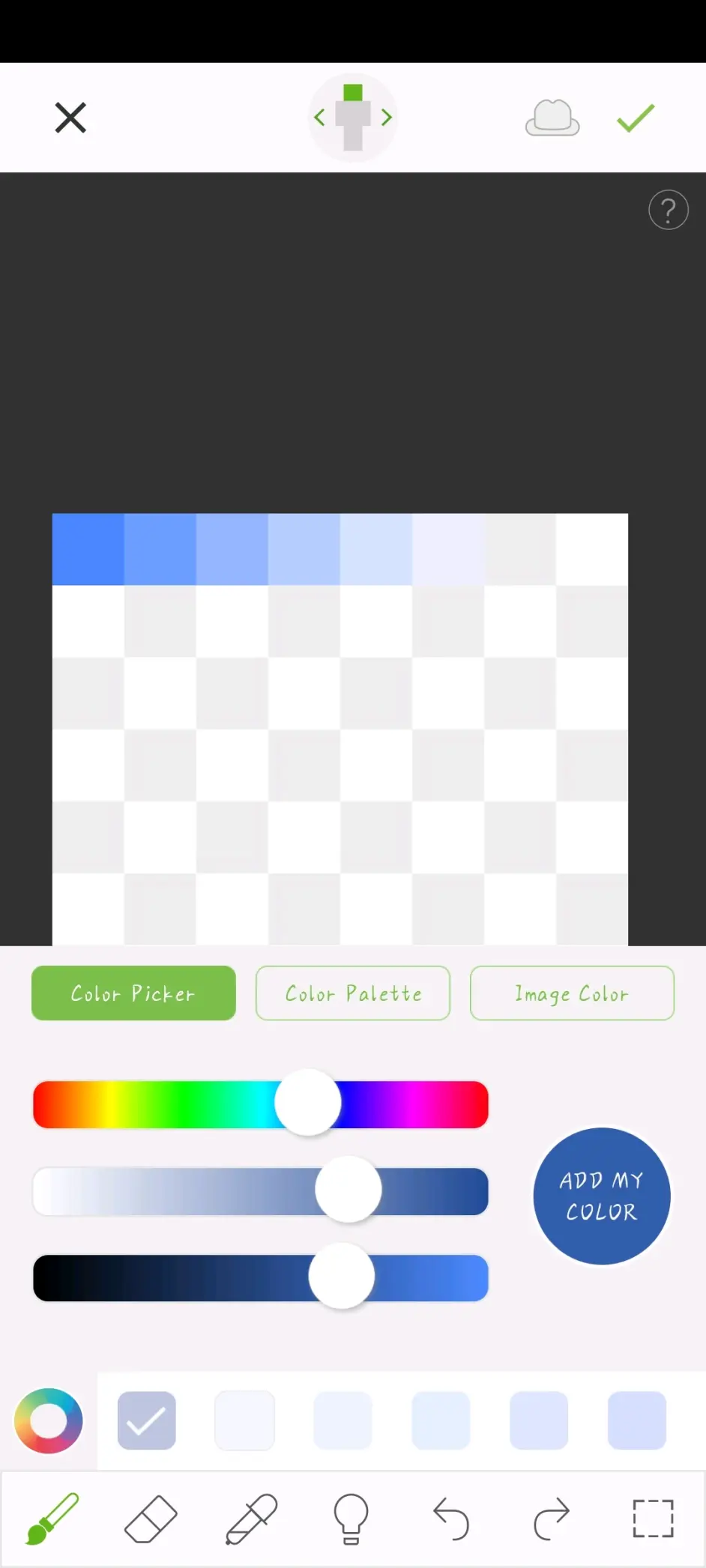Close the skin editor with X
Image resolution: width=706 pixels, height=1568 pixels.
coord(70,118)
